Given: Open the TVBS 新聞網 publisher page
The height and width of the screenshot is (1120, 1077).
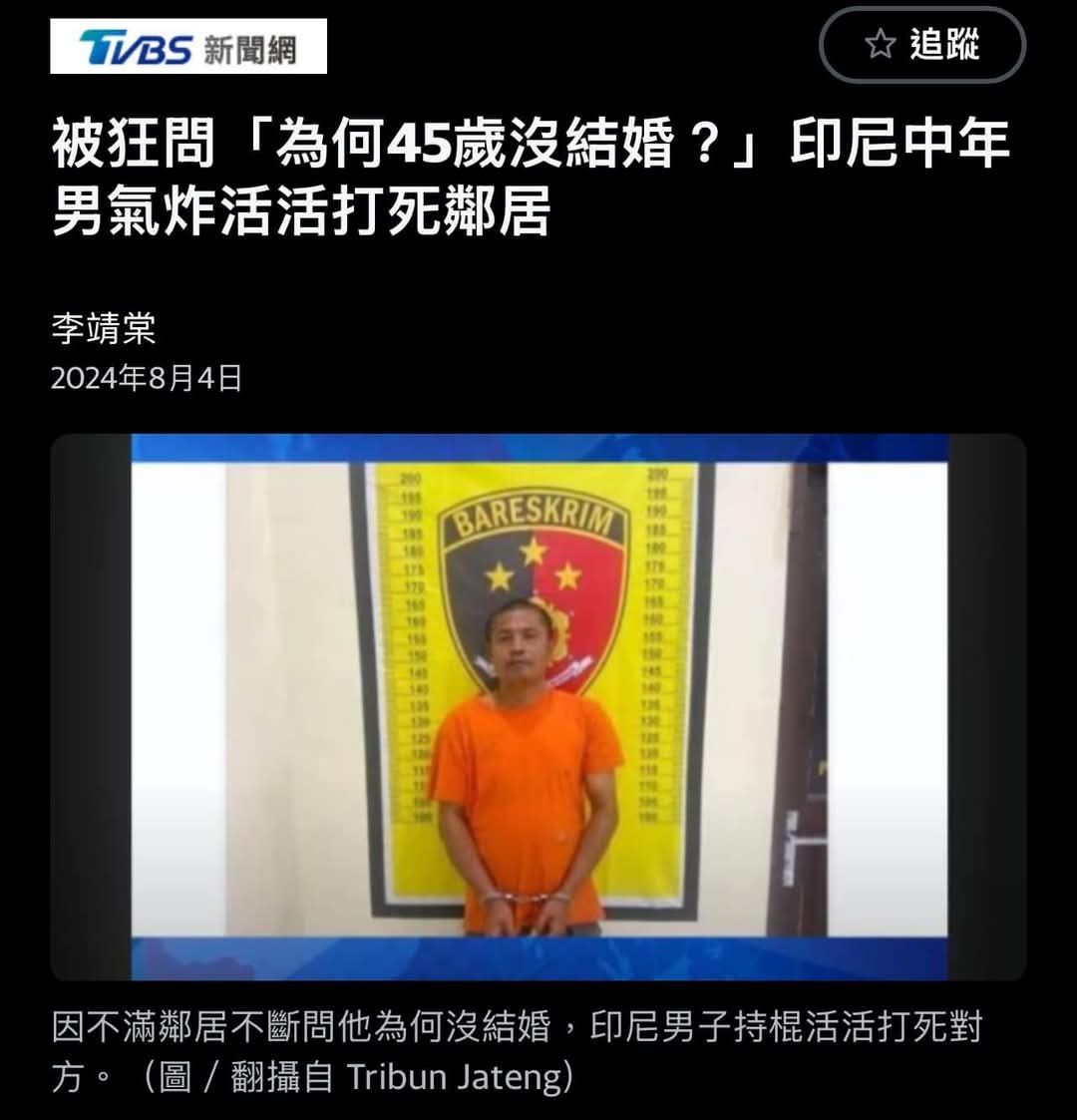Looking at the screenshot, I should [188, 47].
